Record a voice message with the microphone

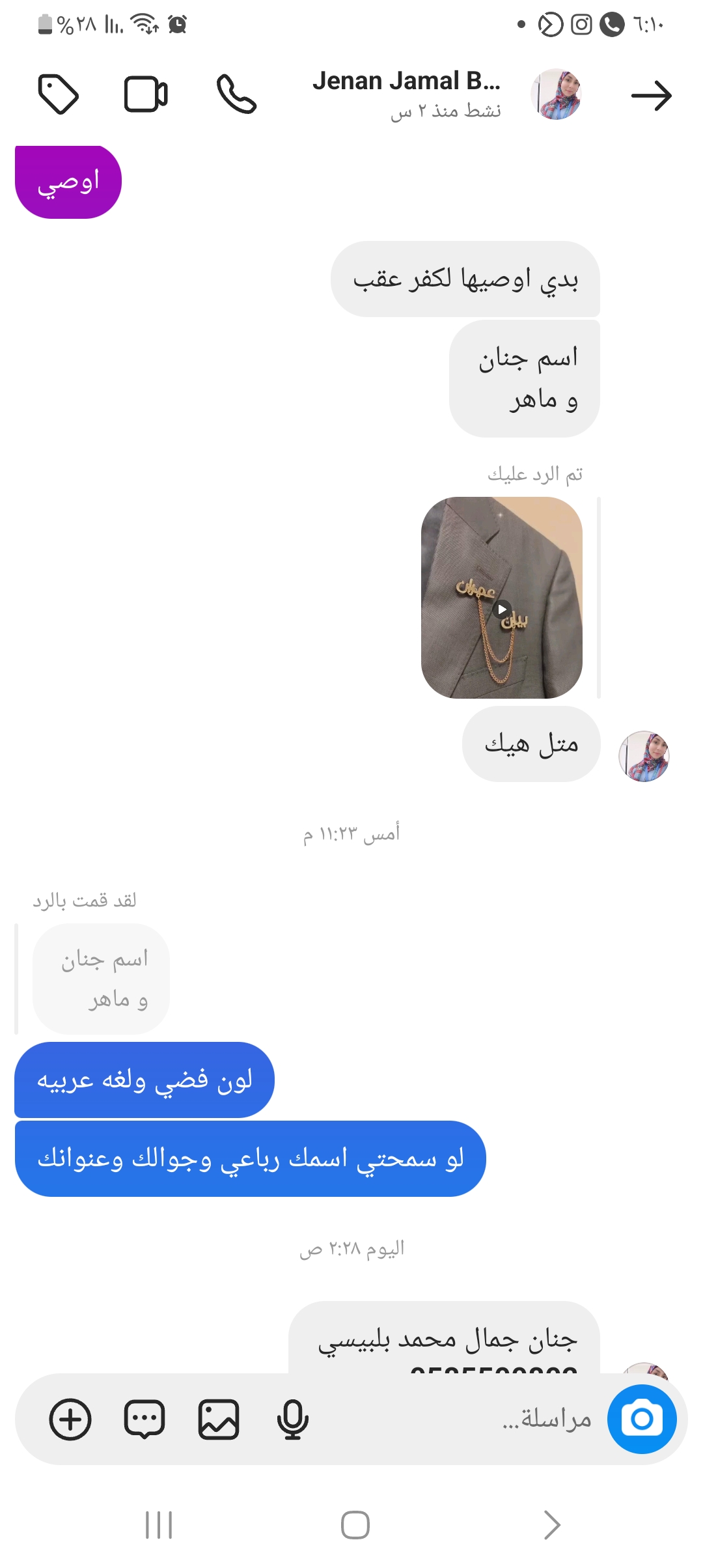292,1419
